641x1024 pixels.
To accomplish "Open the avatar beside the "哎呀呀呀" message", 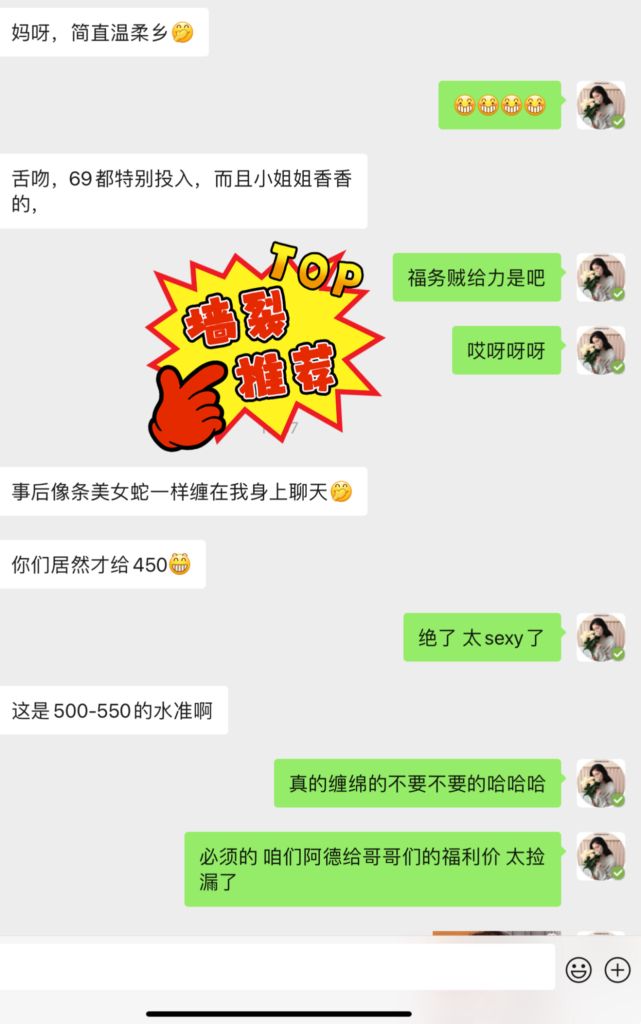I will coord(601,351).
